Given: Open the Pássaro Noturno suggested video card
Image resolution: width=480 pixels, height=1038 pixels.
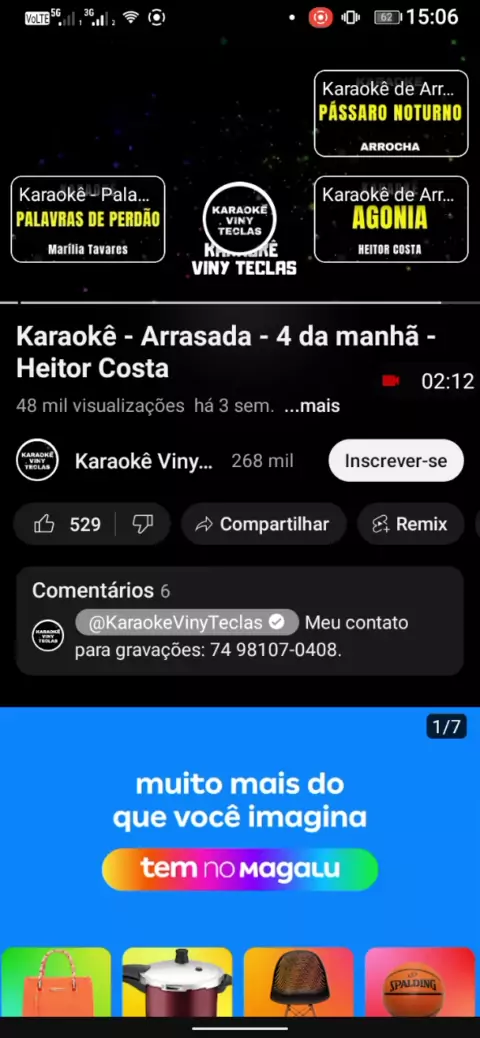Looking at the screenshot, I should (391, 113).
